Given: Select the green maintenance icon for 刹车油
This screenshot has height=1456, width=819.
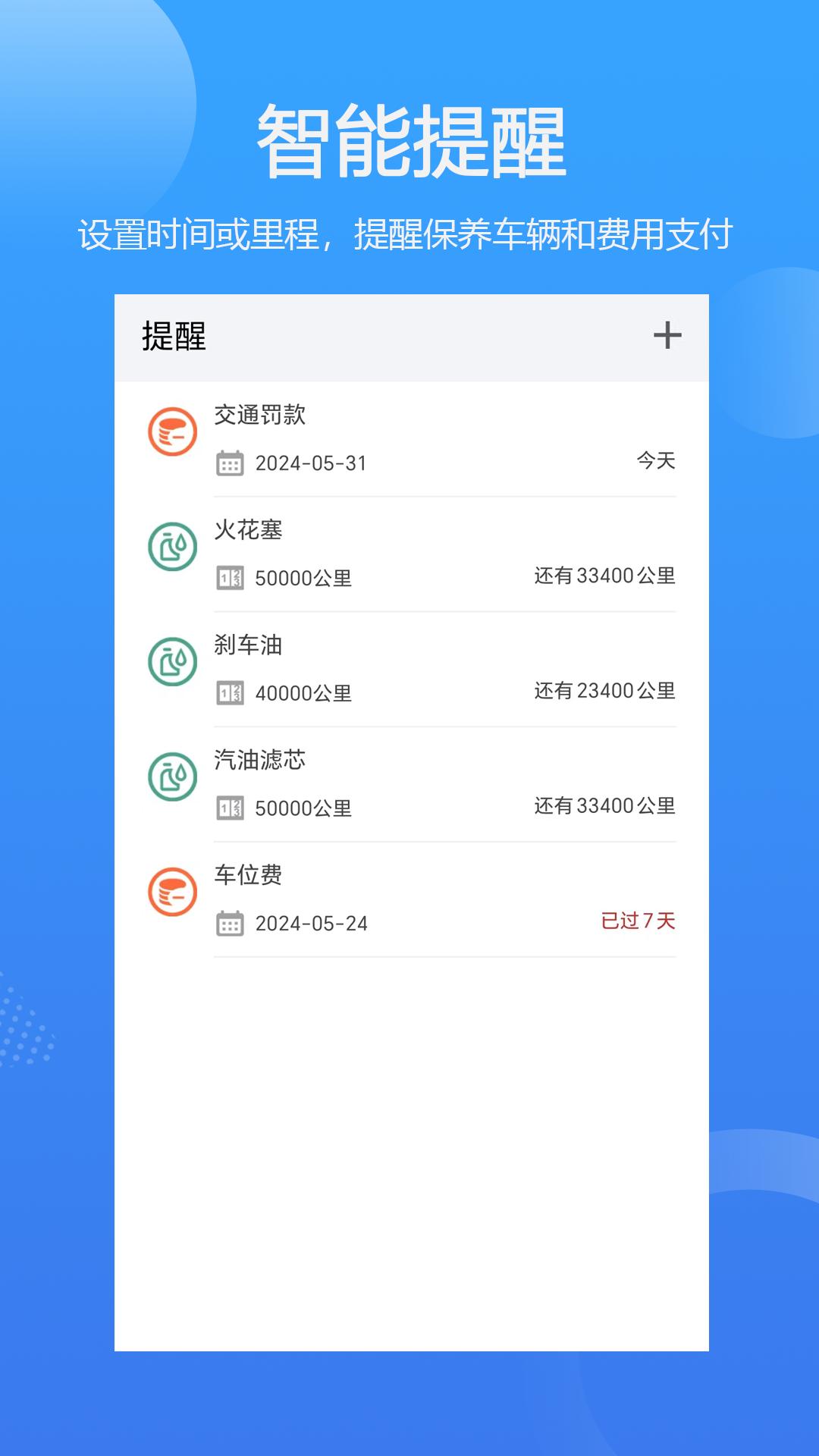Looking at the screenshot, I should 173,663.
